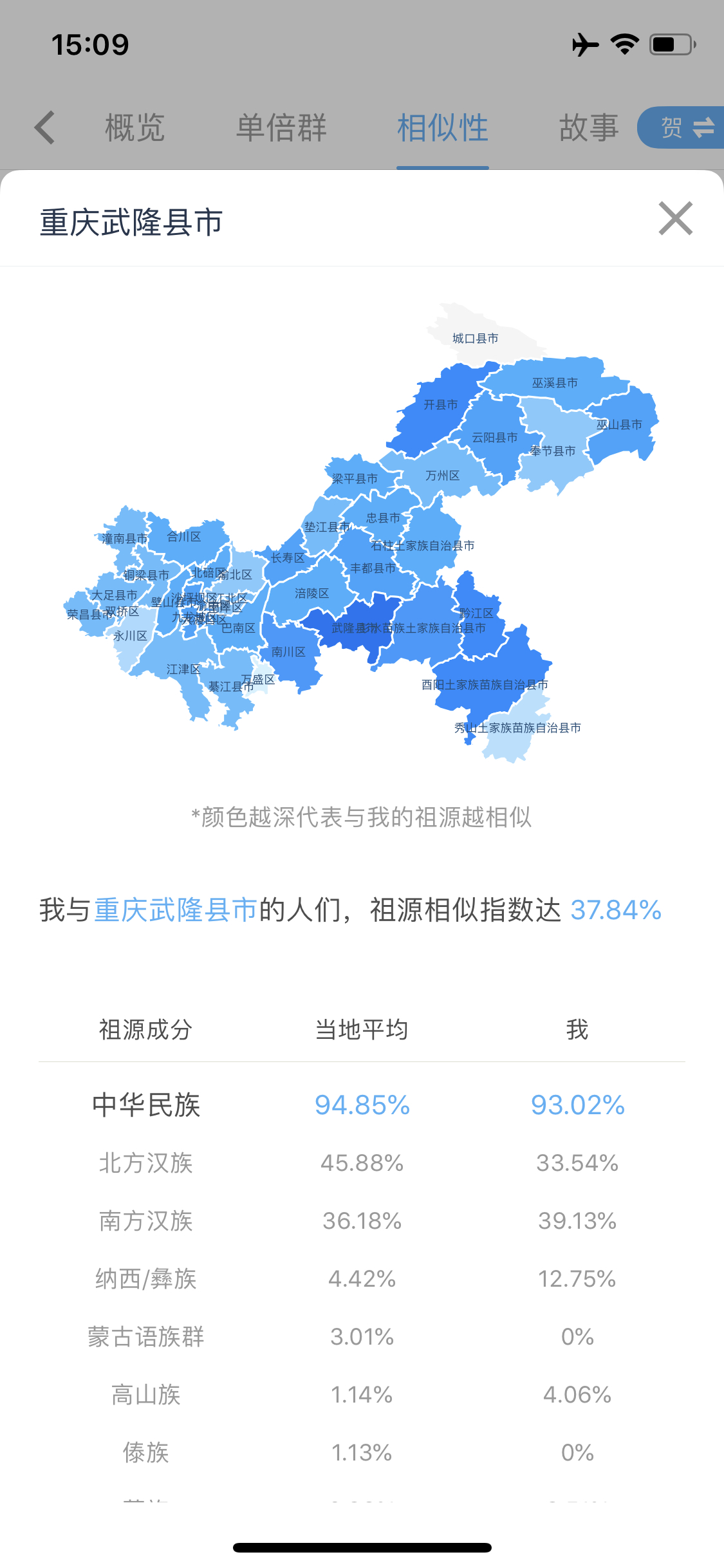724x1568 pixels.
Task: Tap 江津区 on the map
Action: [x=184, y=669]
